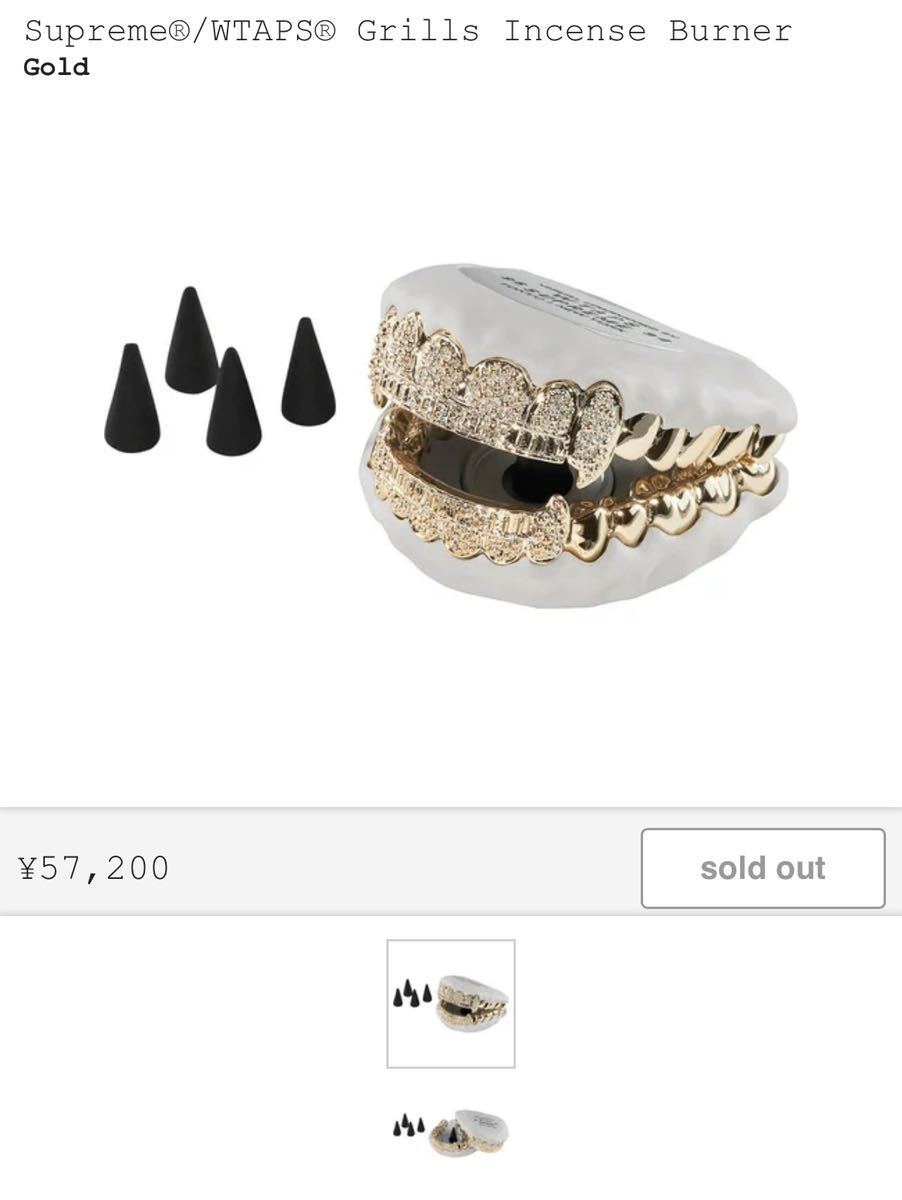
Task: Select the first product thumbnail with closed grills
Action: 451,1003
